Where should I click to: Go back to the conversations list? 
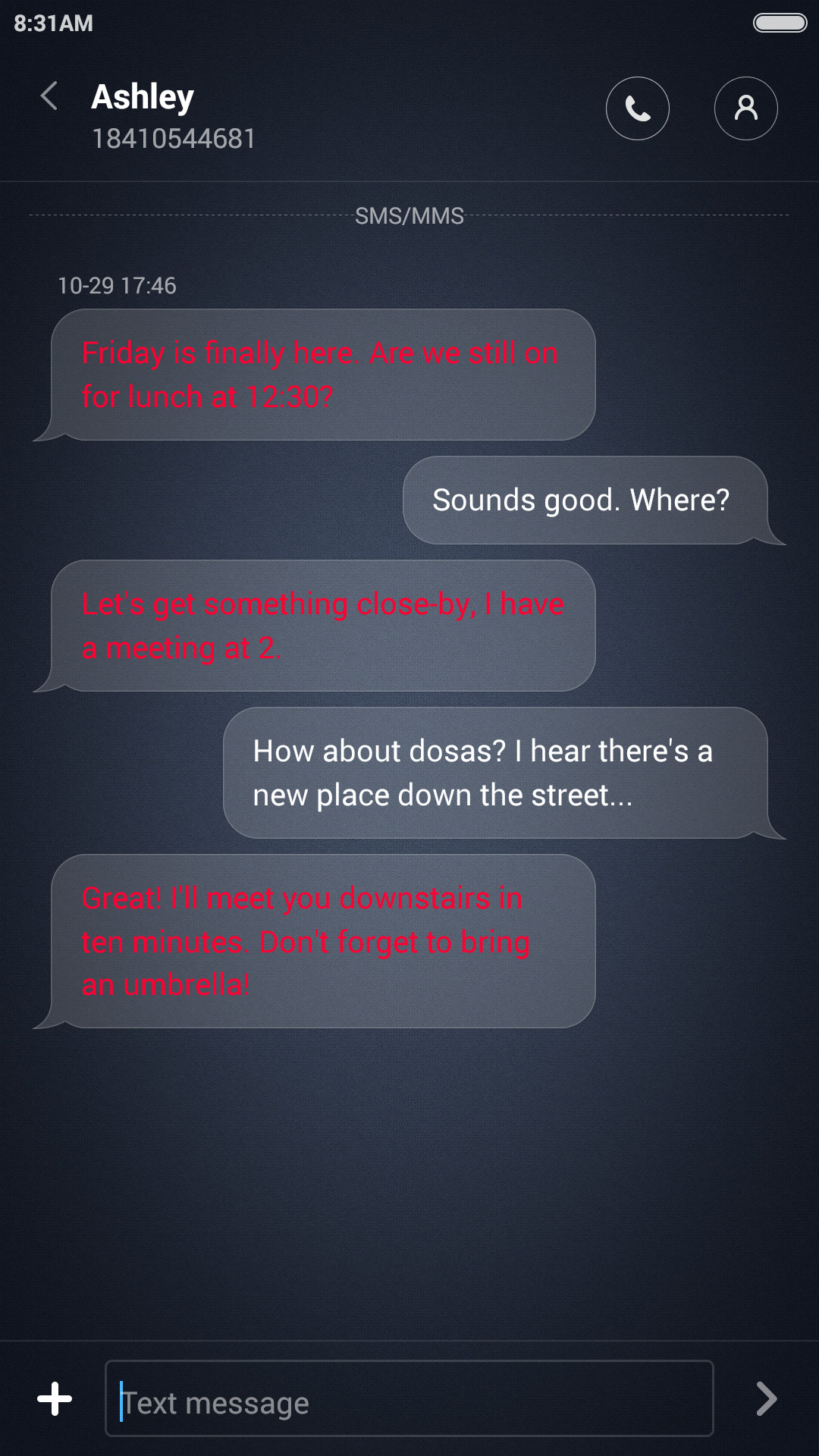point(49,96)
